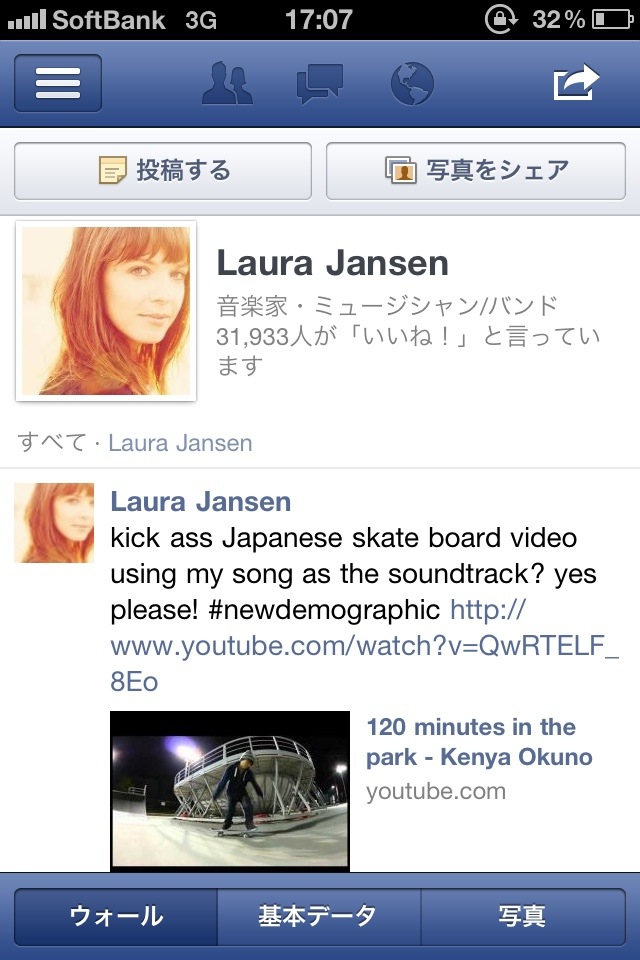Switch to the ウォール tab
Image resolution: width=640 pixels, height=960 pixels.
(116, 916)
